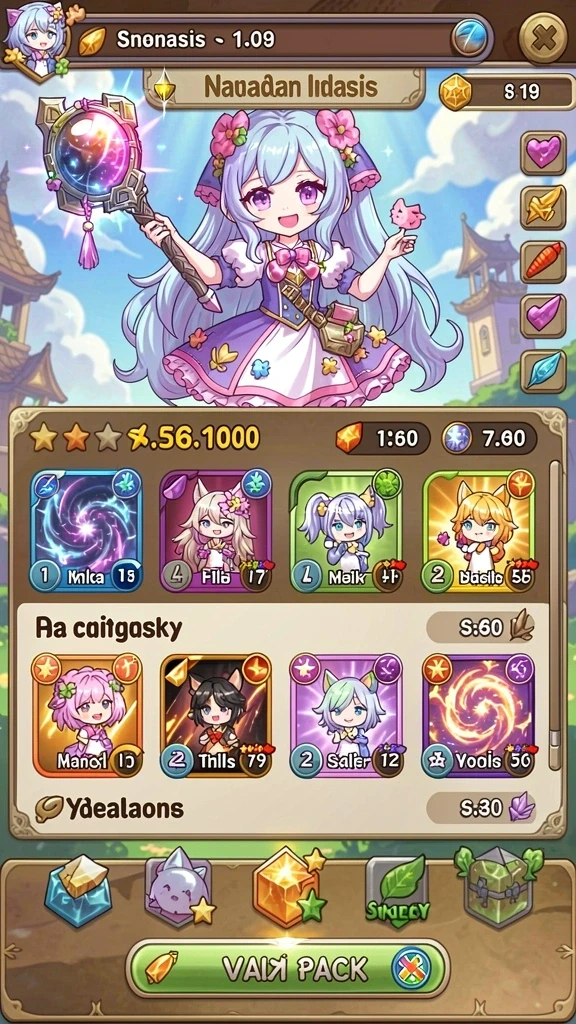Tap the green PACK button

(x=288, y=969)
